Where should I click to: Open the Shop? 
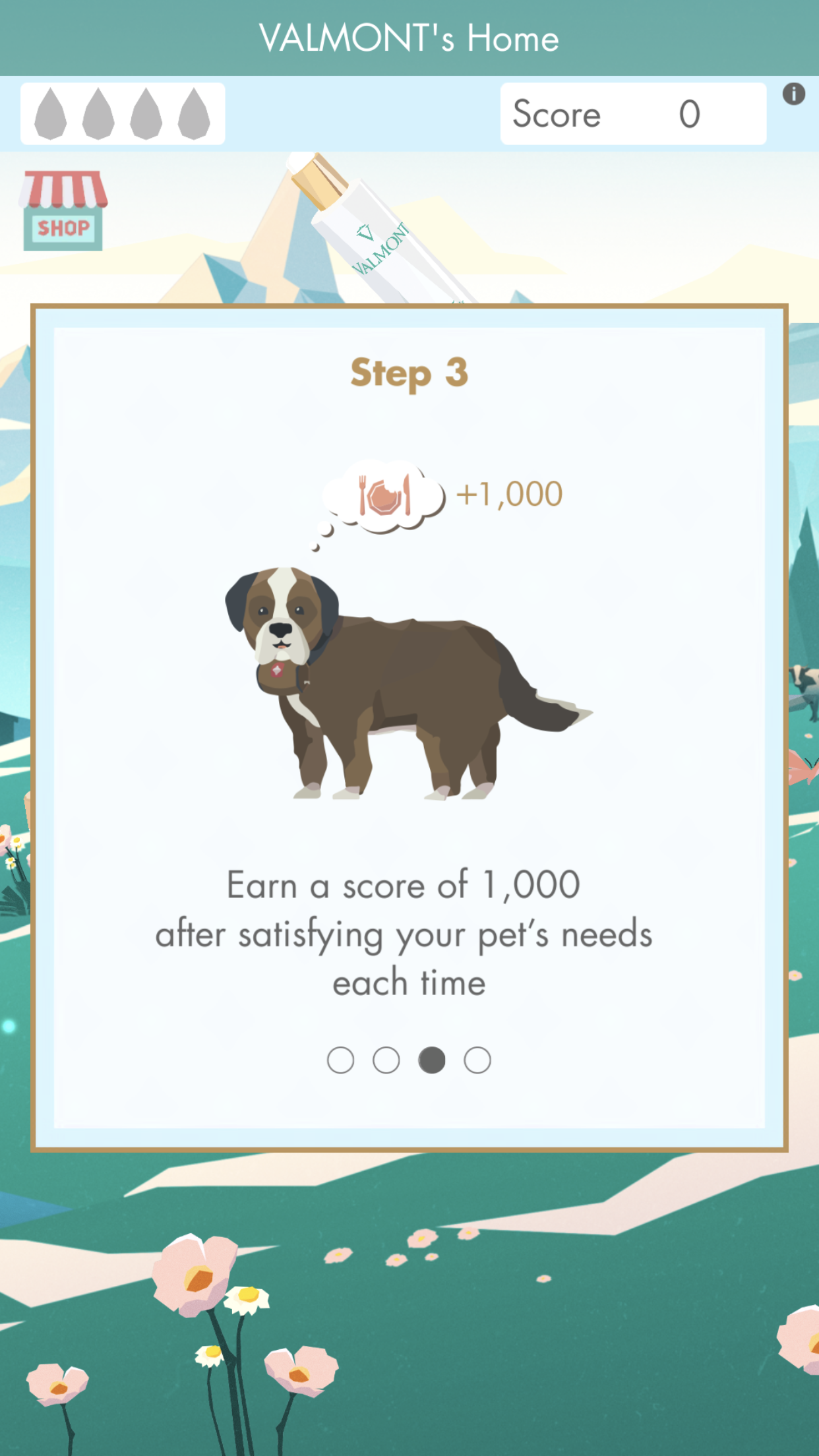coord(63,211)
